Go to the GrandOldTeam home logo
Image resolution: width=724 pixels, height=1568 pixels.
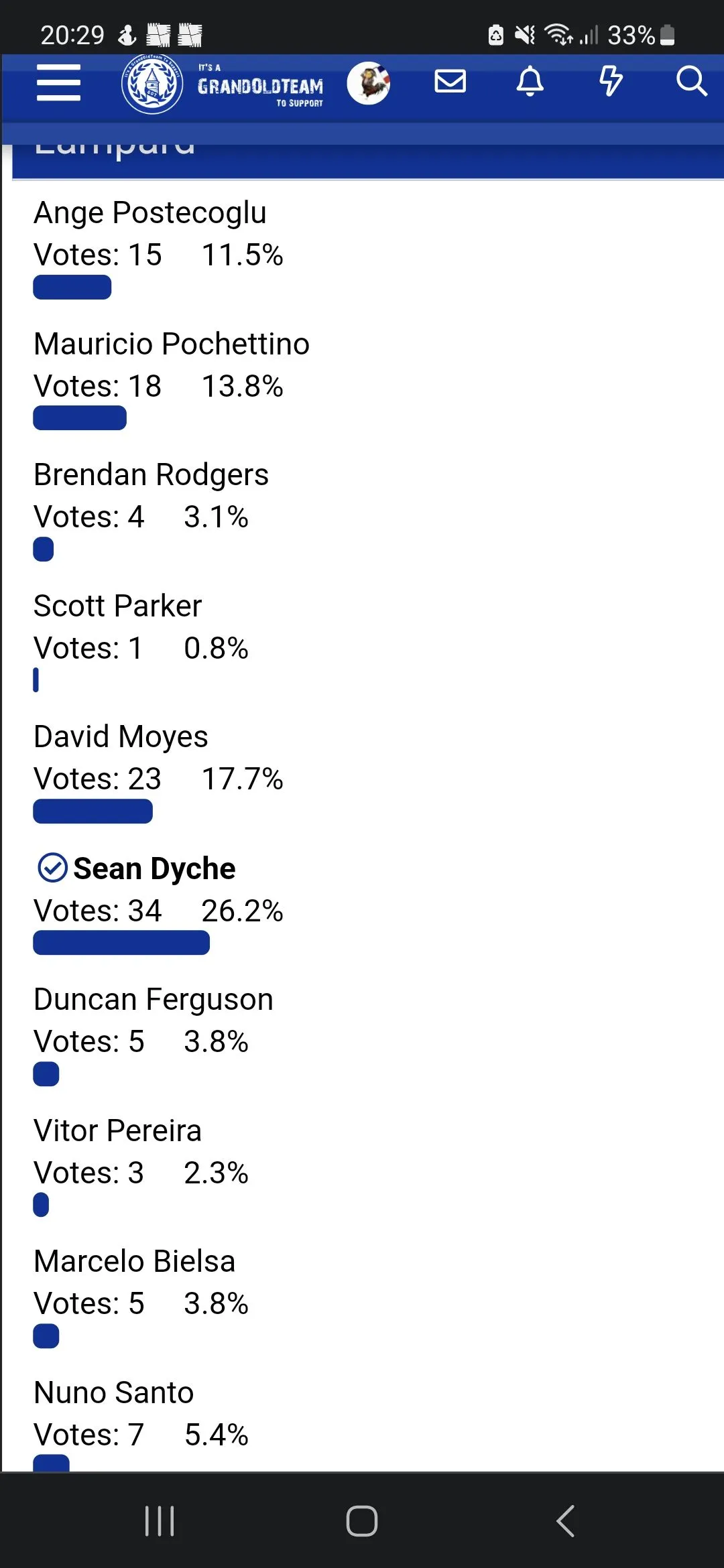223,84
